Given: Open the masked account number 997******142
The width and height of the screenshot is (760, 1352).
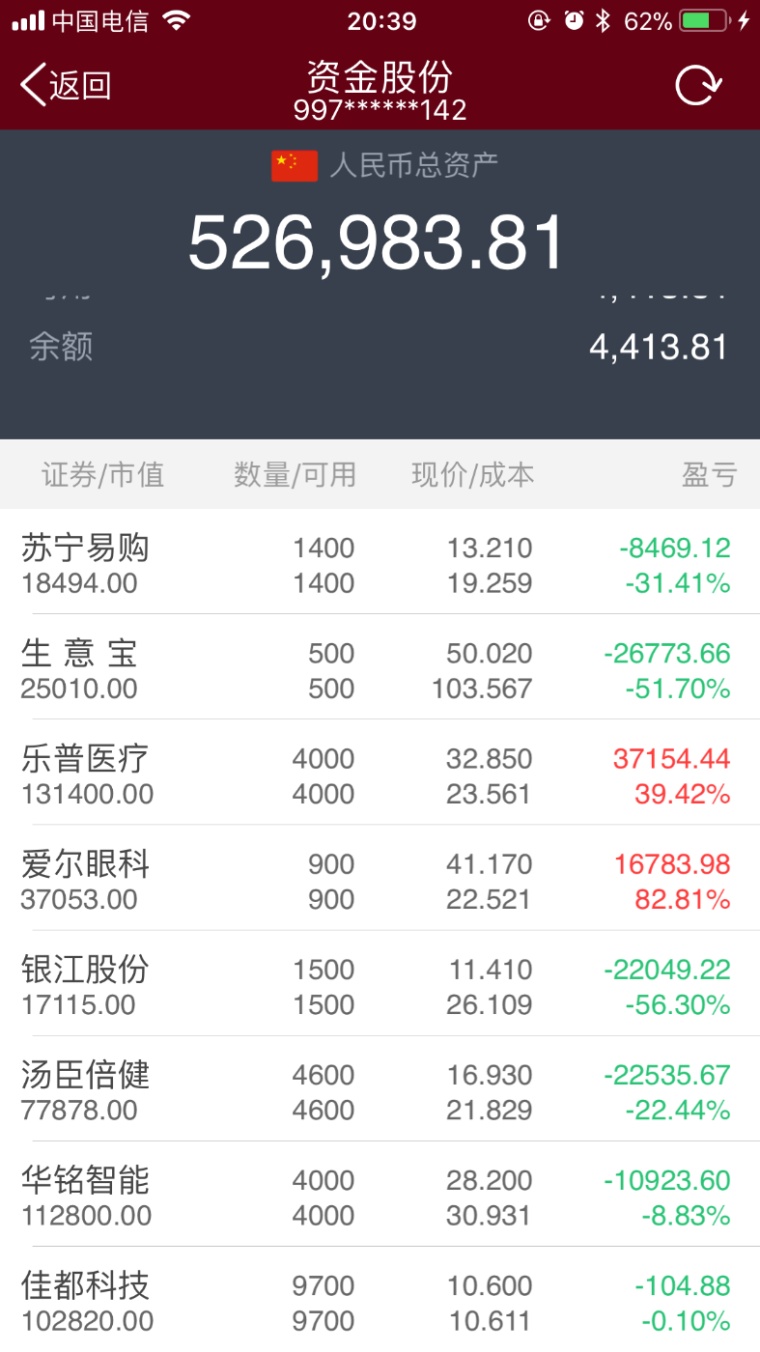Looking at the screenshot, I should [379, 109].
